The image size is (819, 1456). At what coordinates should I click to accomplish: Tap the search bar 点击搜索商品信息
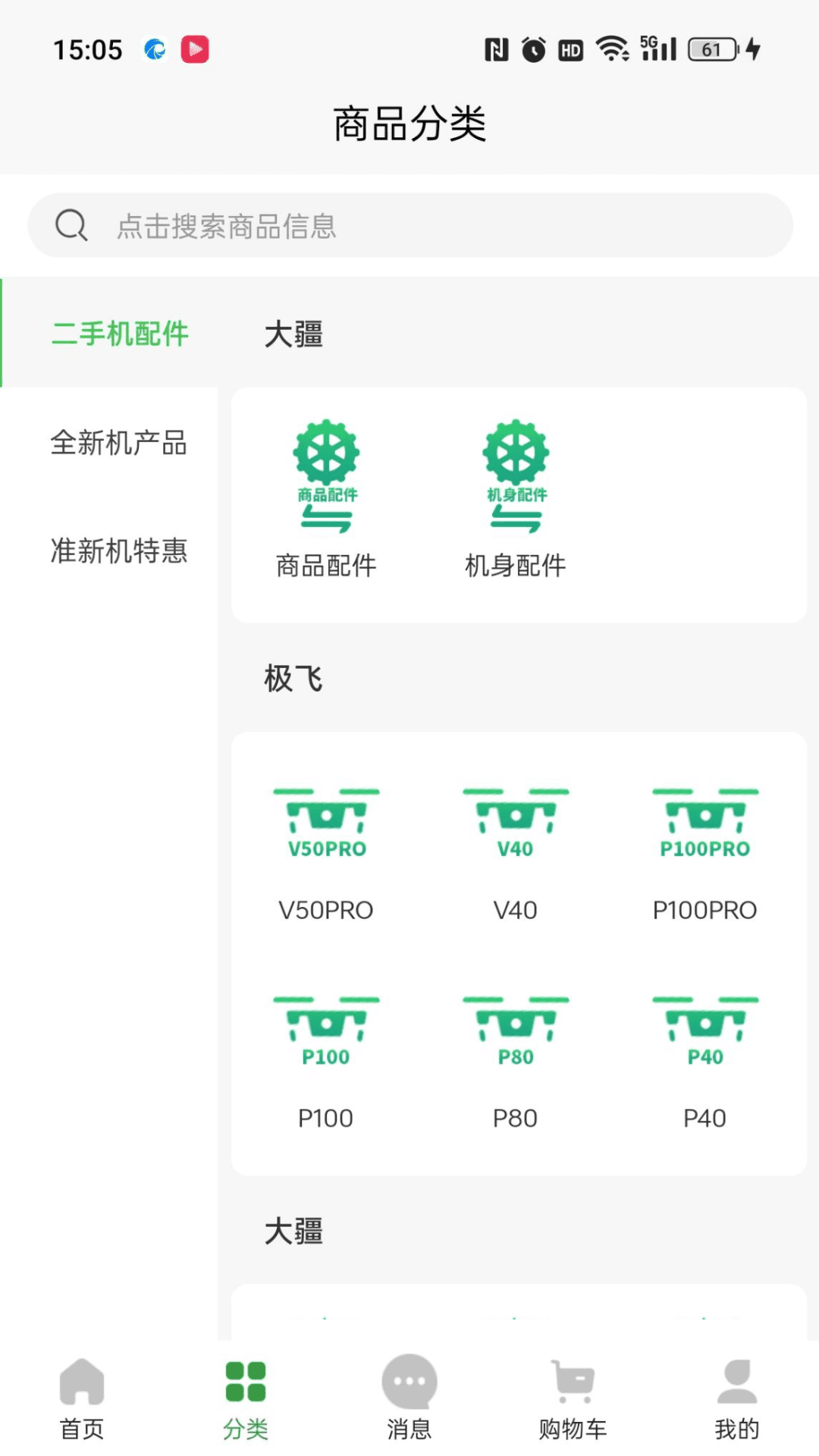pos(409,224)
